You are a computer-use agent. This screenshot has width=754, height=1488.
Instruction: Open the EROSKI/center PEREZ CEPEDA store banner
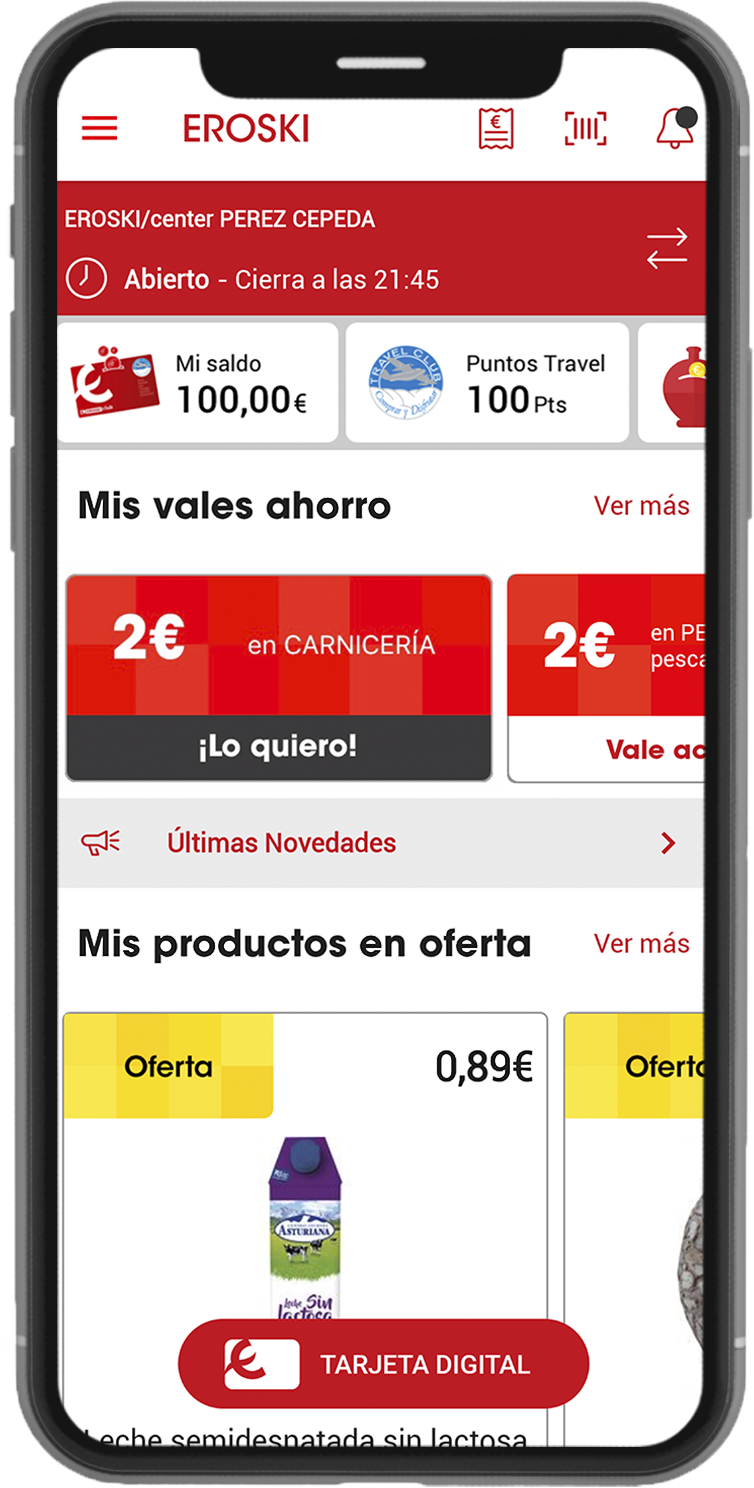coord(220,218)
